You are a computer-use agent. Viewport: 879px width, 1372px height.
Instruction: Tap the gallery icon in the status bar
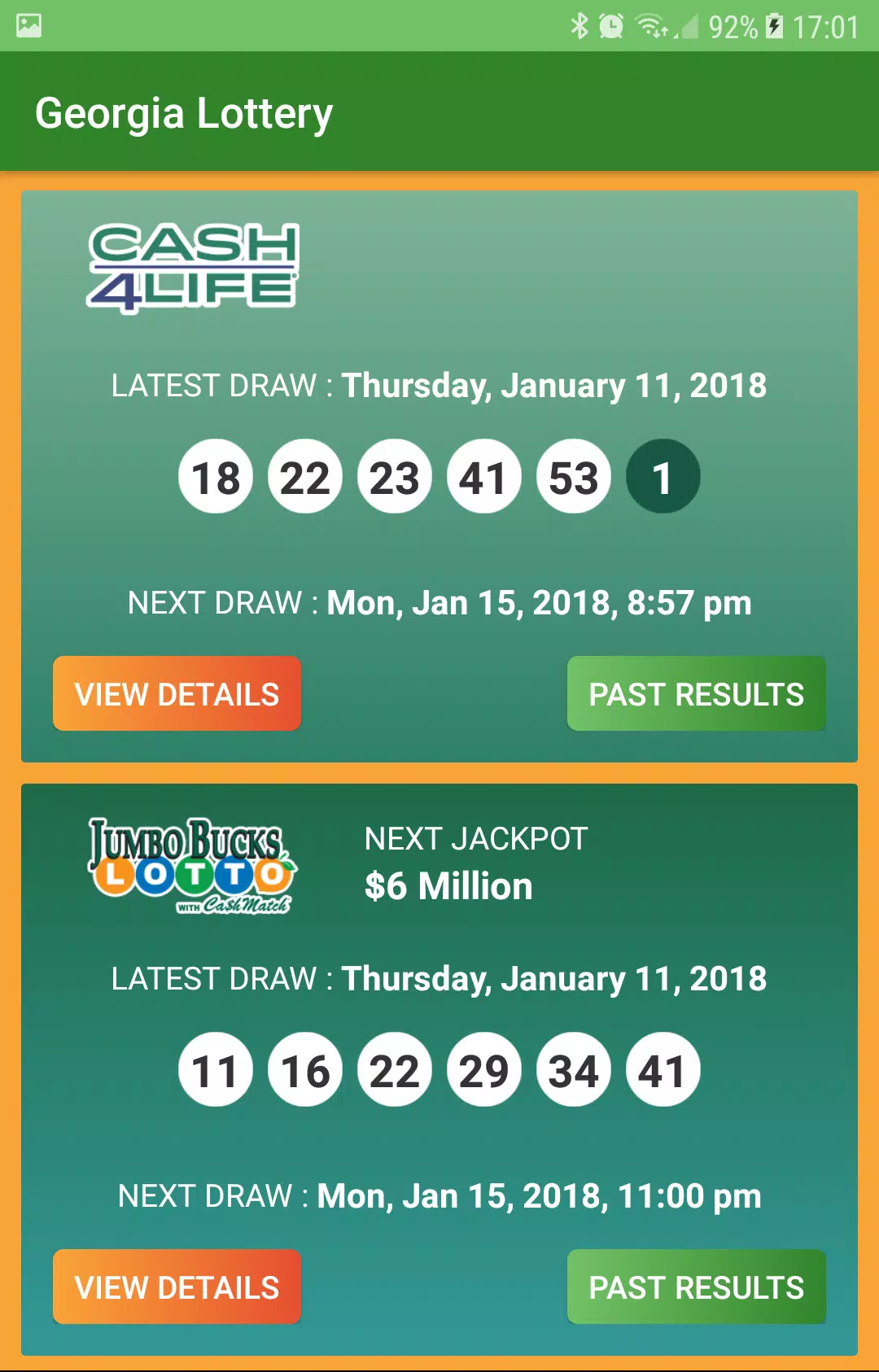tap(28, 25)
